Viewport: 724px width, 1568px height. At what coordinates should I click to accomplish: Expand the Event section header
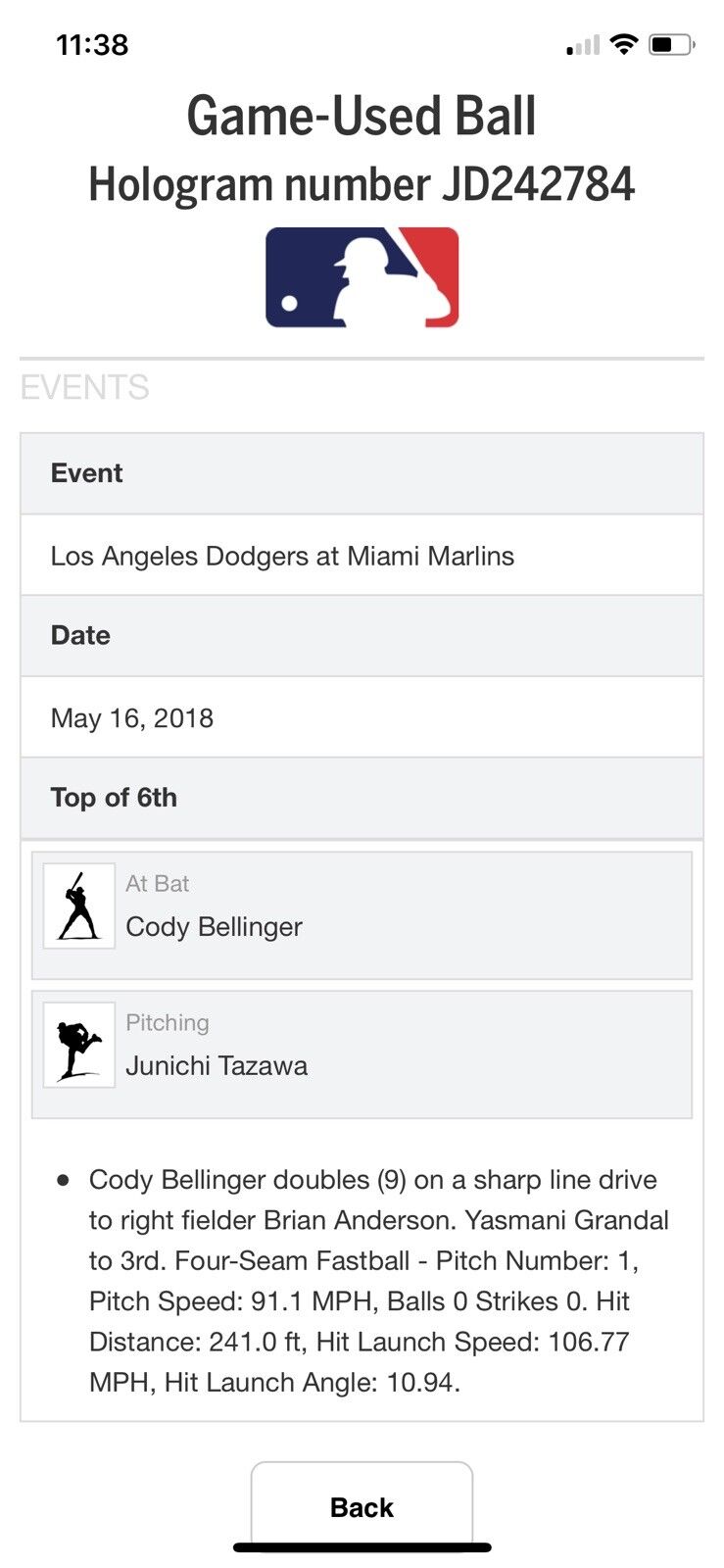(362, 473)
